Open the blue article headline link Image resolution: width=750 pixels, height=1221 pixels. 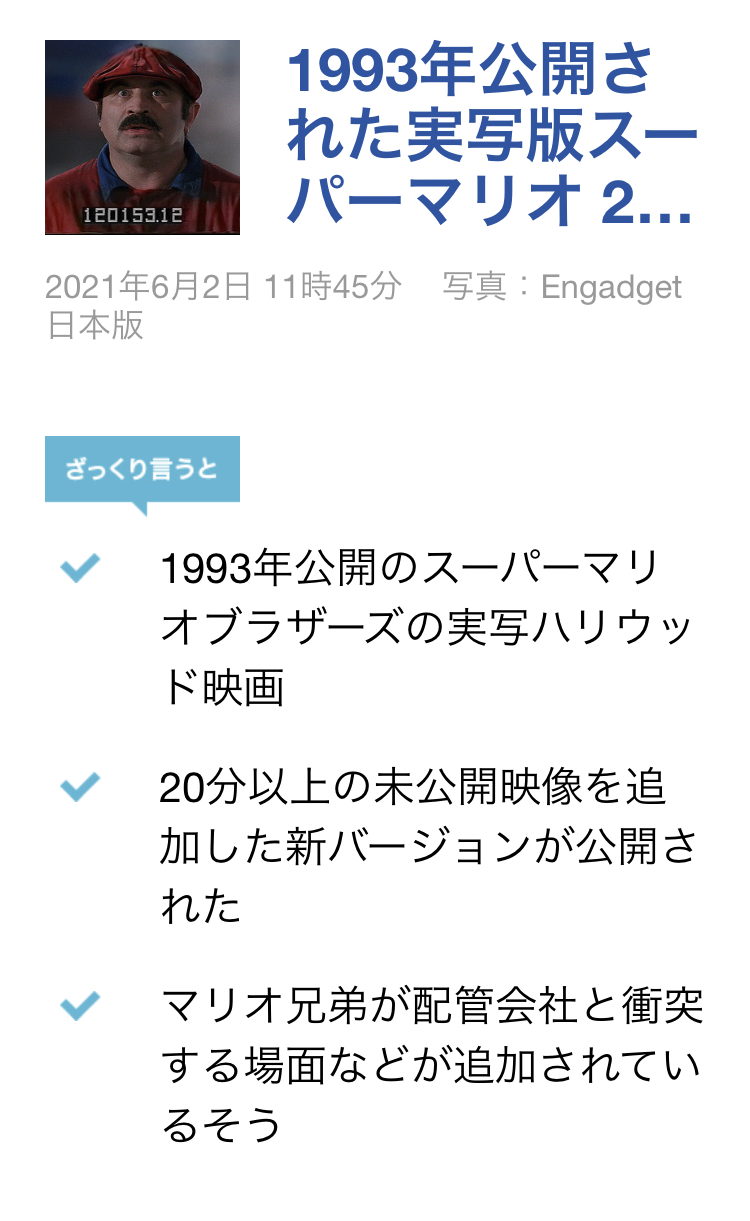point(490,136)
